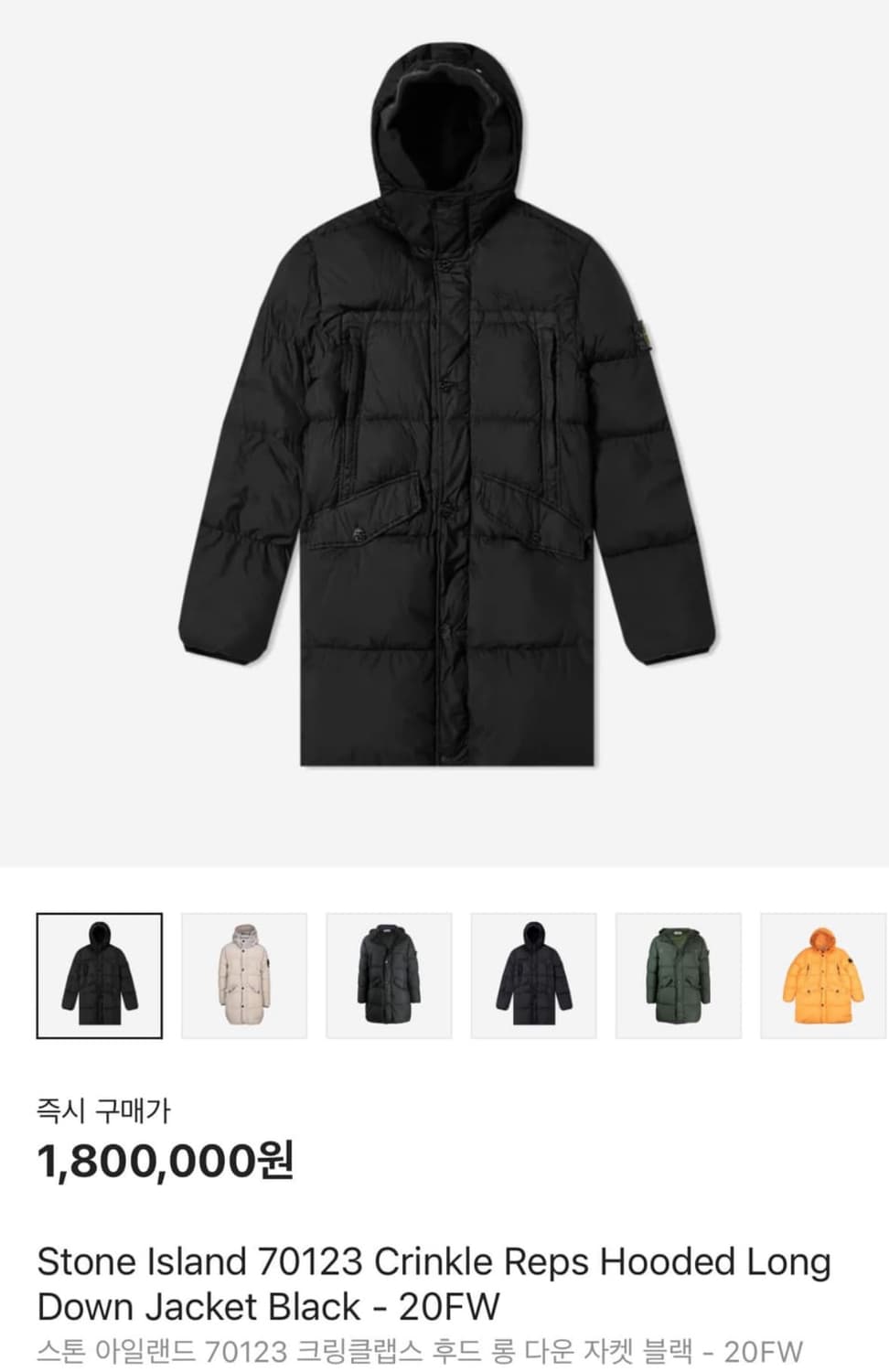Click the 1,800,000원 price text

tap(163, 1163)
